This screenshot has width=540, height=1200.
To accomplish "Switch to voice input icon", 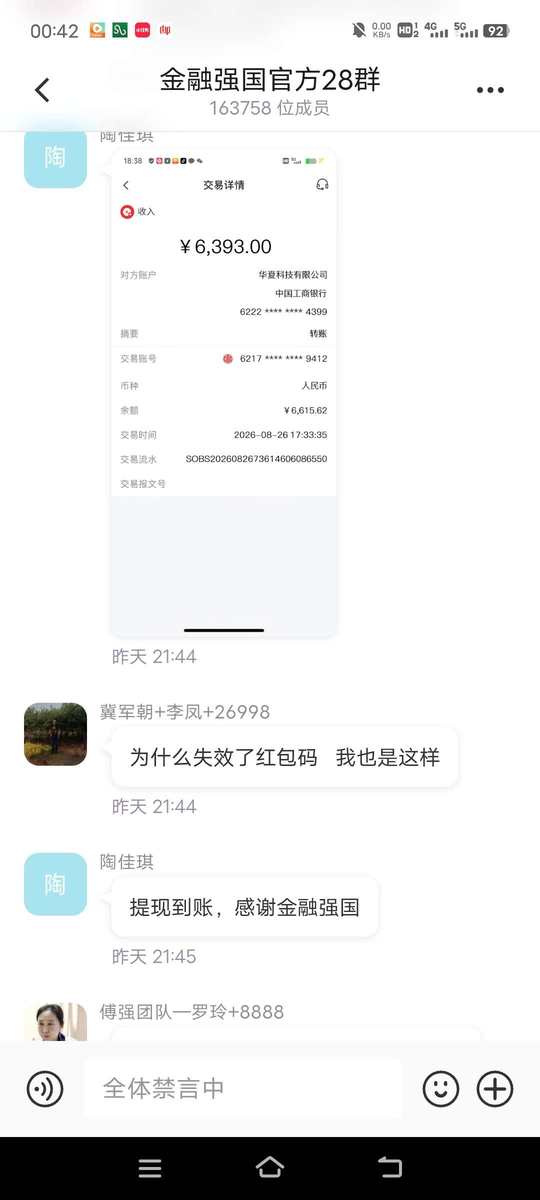I will point(45,1088).
